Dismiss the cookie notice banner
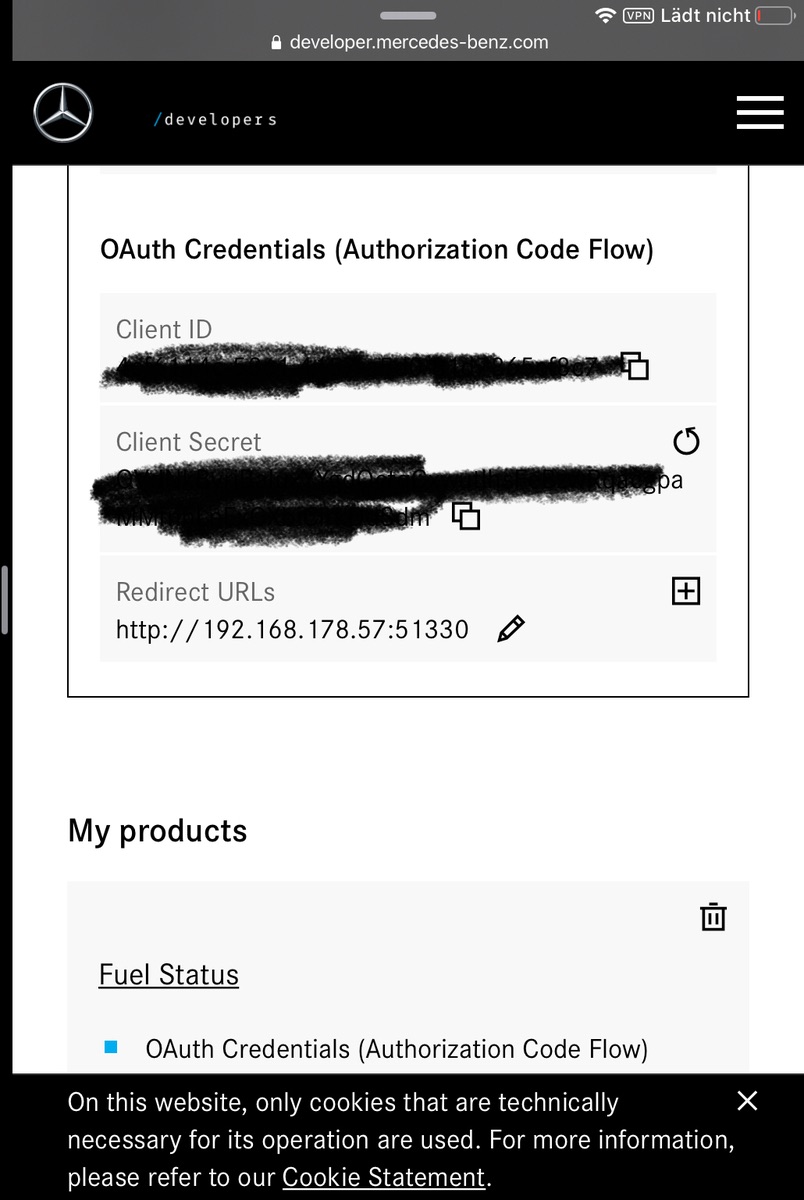Screen dimensions: 804x1200 [x=747, y=1101]
